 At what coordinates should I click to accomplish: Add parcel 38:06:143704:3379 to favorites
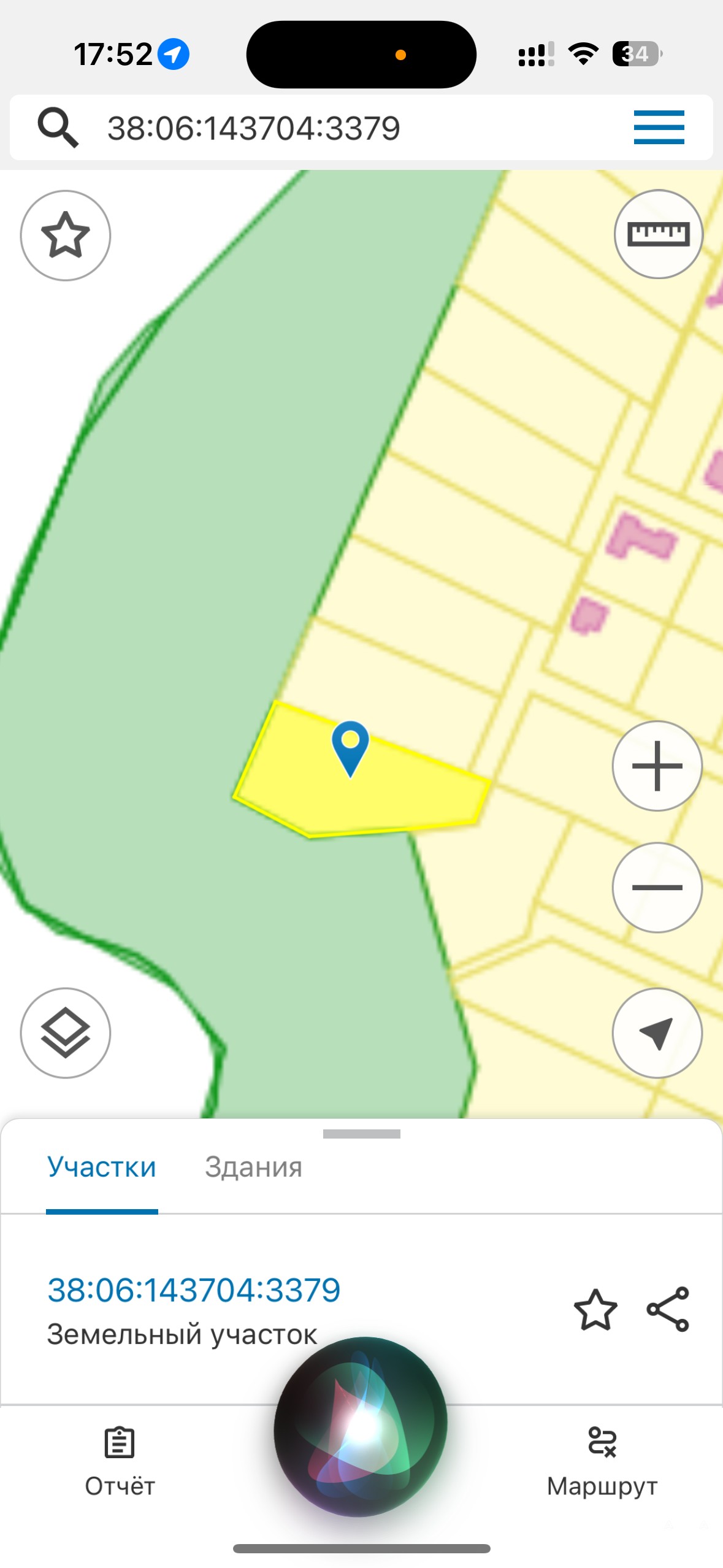pos(595,1309)
